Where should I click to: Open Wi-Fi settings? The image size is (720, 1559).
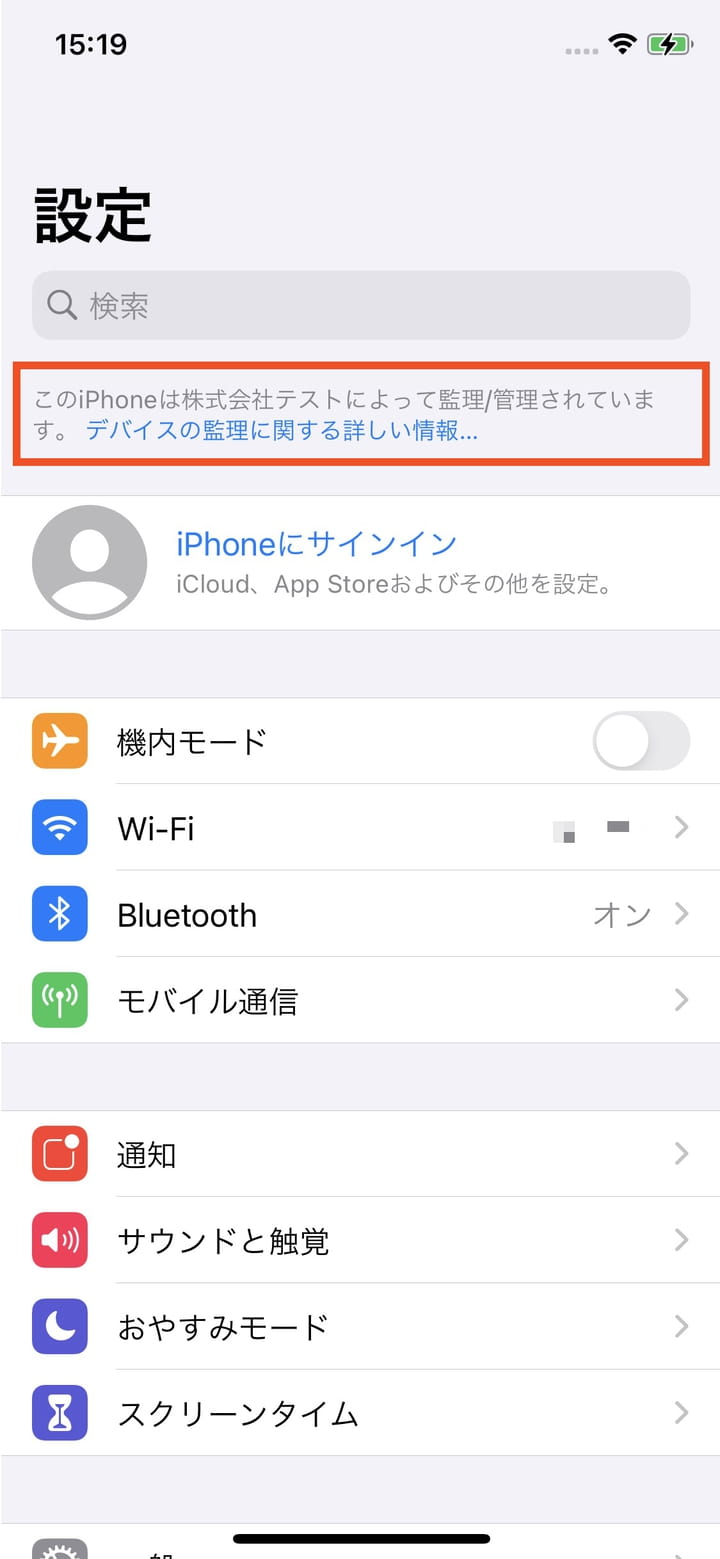360,828
